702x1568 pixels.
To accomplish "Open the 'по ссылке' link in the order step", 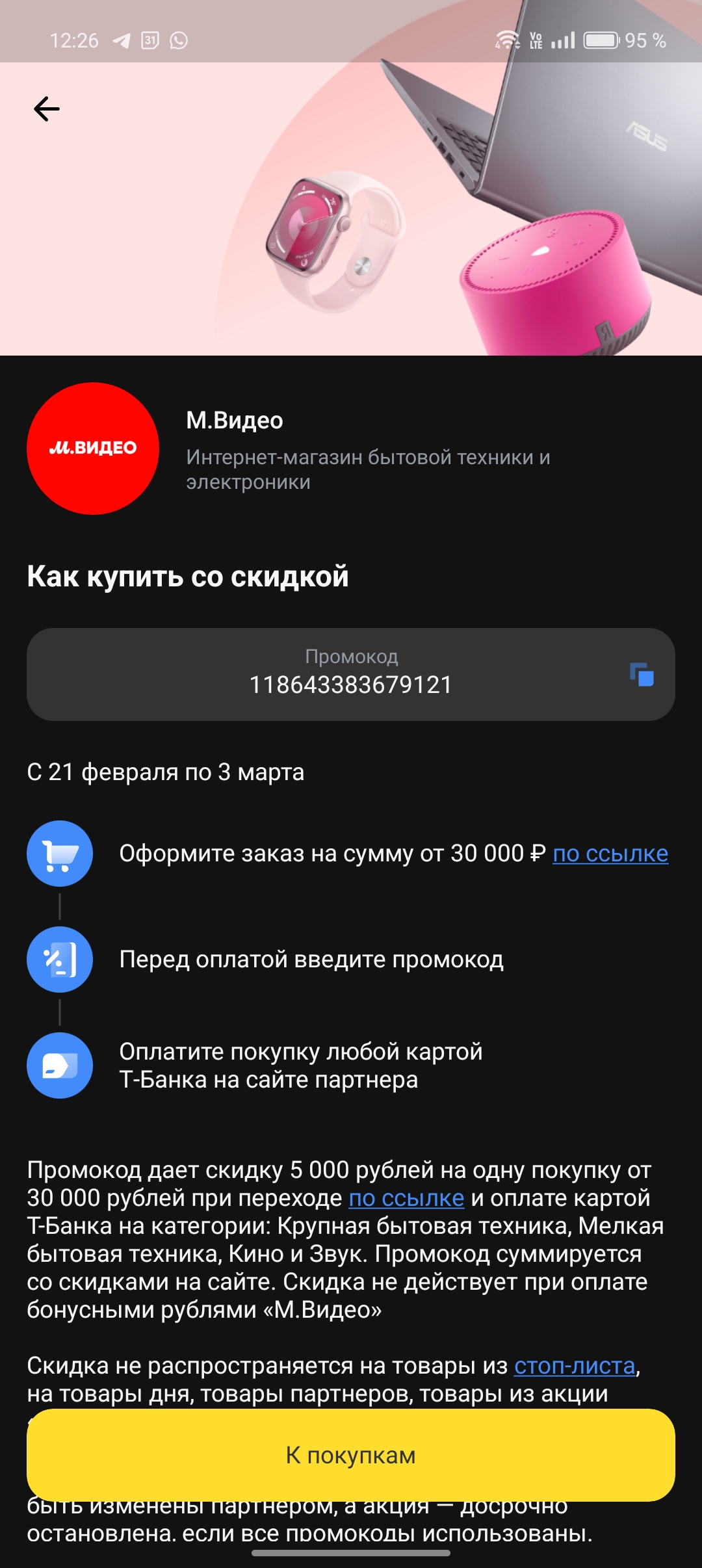I will pyautogui.click(x=610, y=854).
